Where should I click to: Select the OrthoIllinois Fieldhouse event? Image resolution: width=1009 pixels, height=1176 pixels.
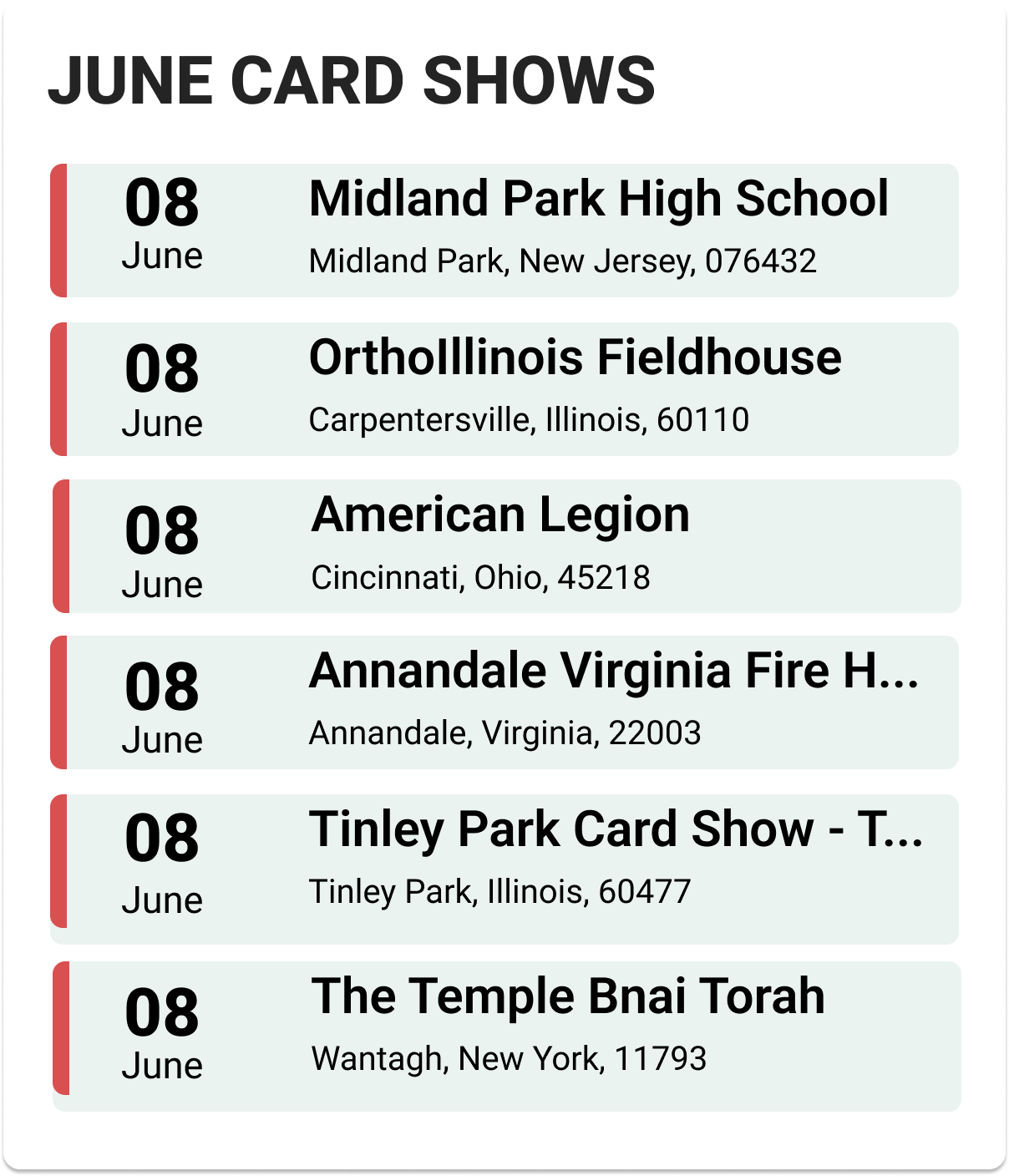click(575, 359)
